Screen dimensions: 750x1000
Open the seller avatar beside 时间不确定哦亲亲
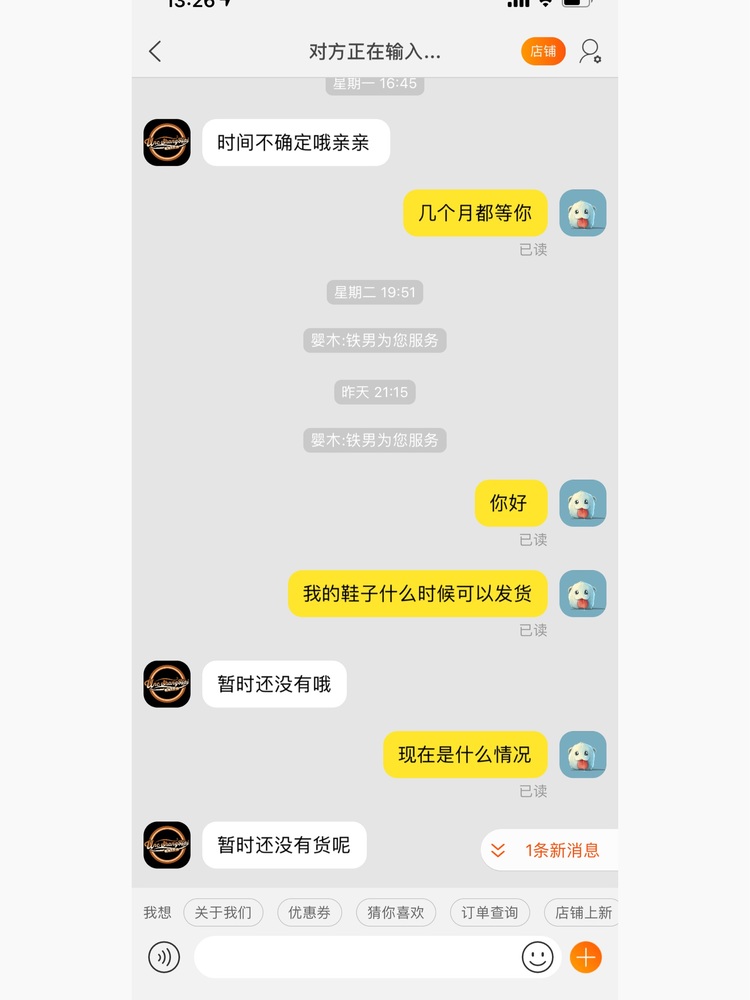click(x=167, y=142)
